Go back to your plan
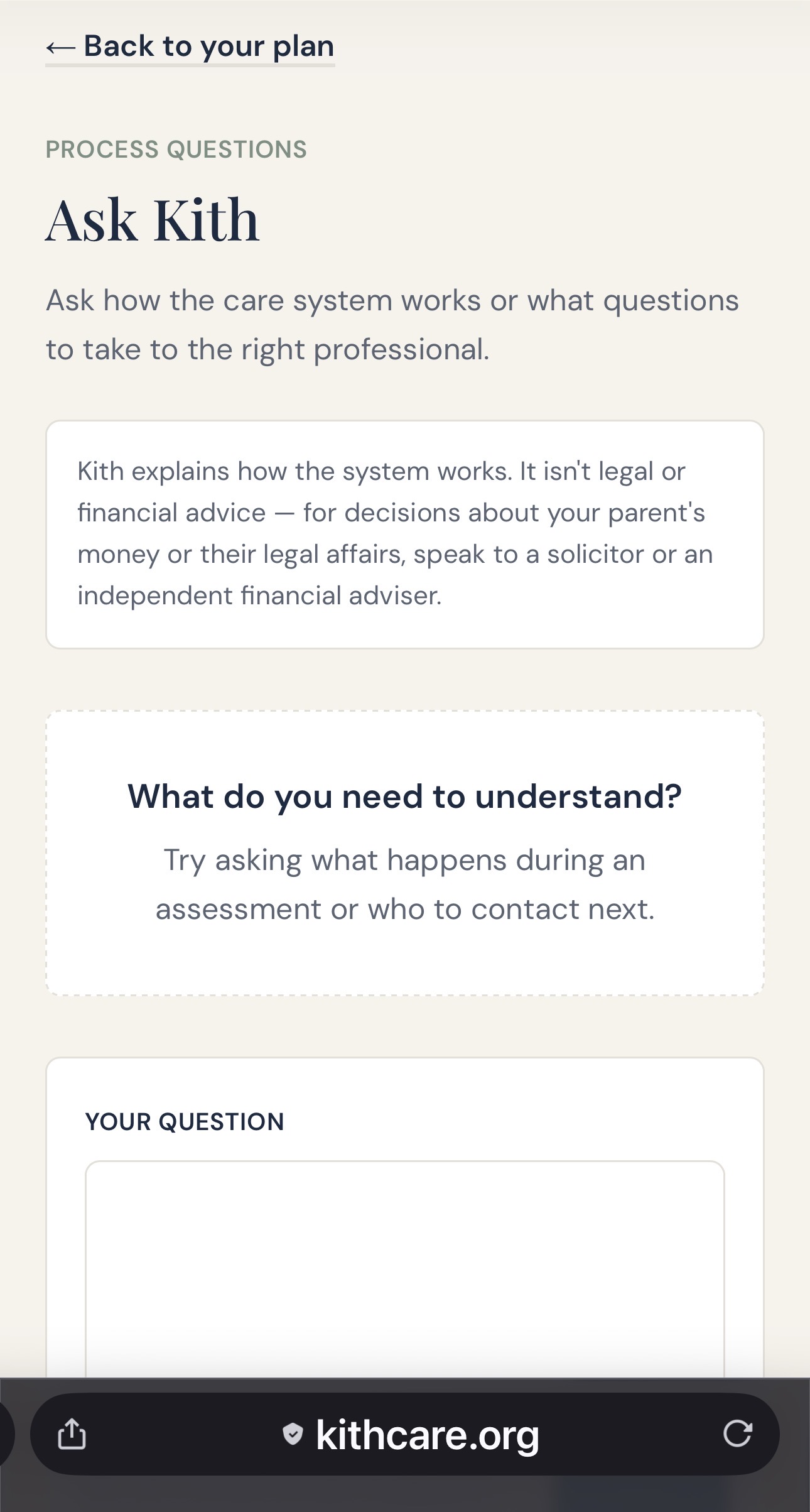 (x=190, y=46)
